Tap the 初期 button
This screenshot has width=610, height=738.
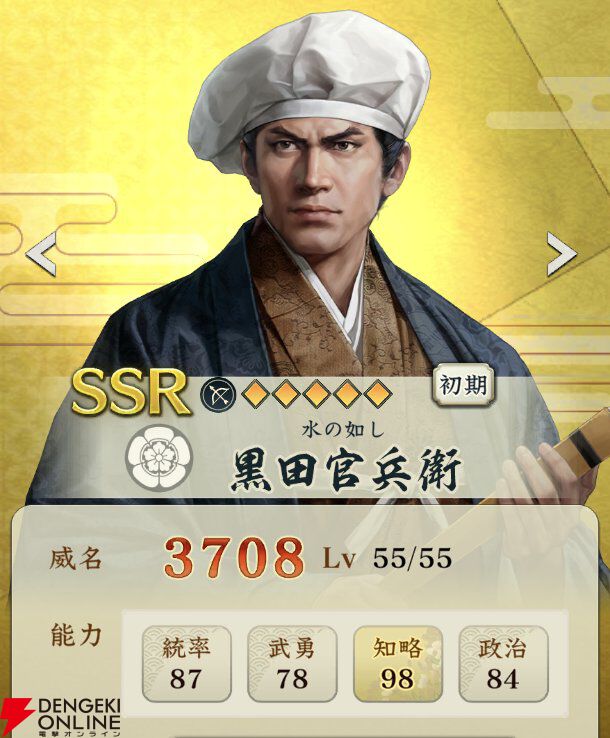pos(463,385)
